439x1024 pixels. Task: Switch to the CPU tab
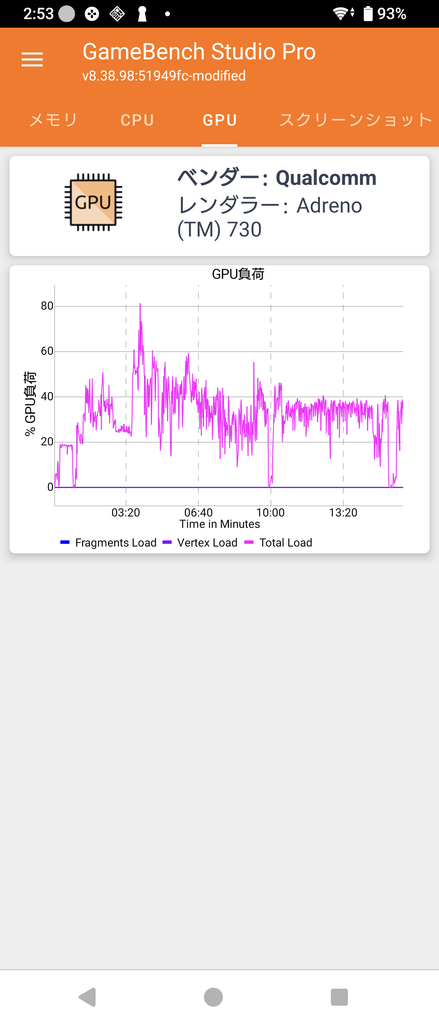[x=137, y=120]
